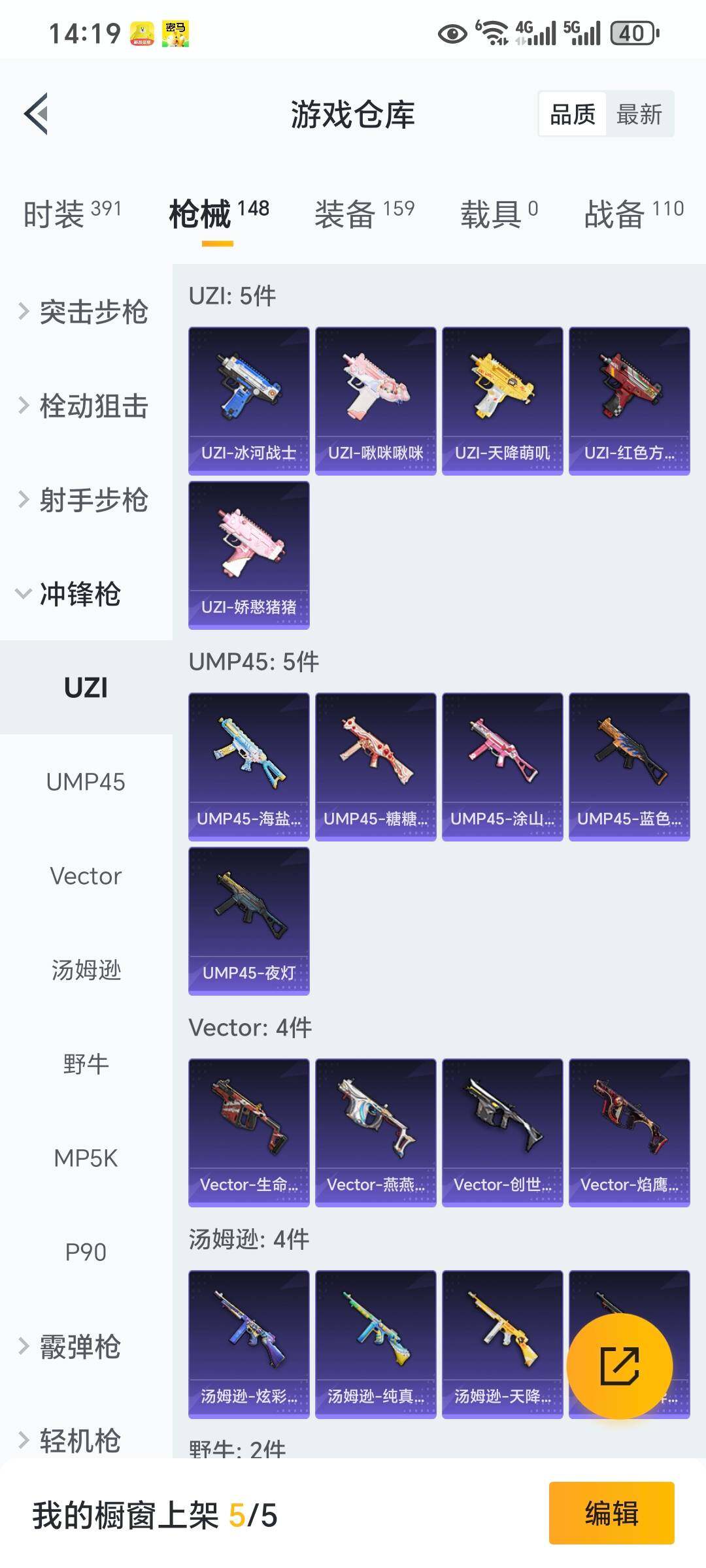This screenshot has width=706, height=1568.
Task: Select UMP45 in the side list
Action: (86, 782)
